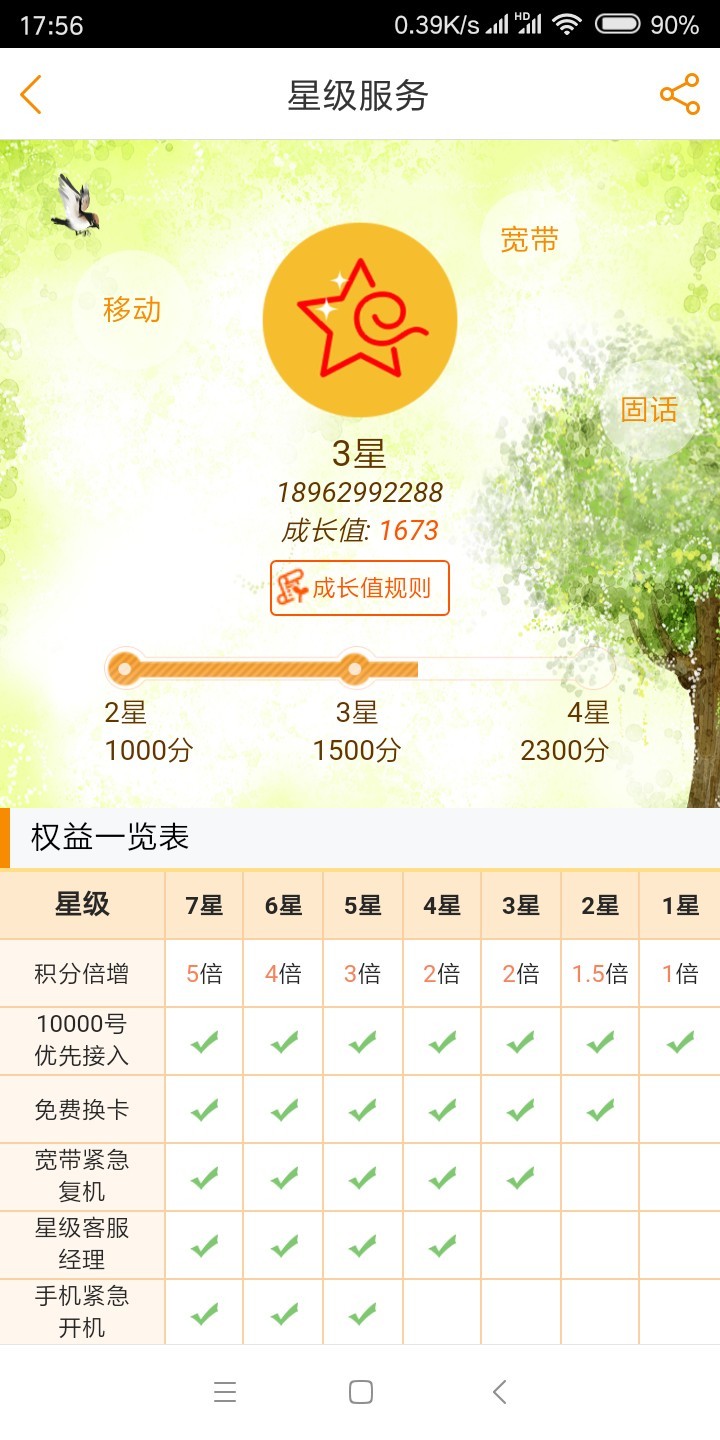Screen dimensions: 720x1440
Task: Open 成长值规则 growth value rules
Action: coord(360,588)
